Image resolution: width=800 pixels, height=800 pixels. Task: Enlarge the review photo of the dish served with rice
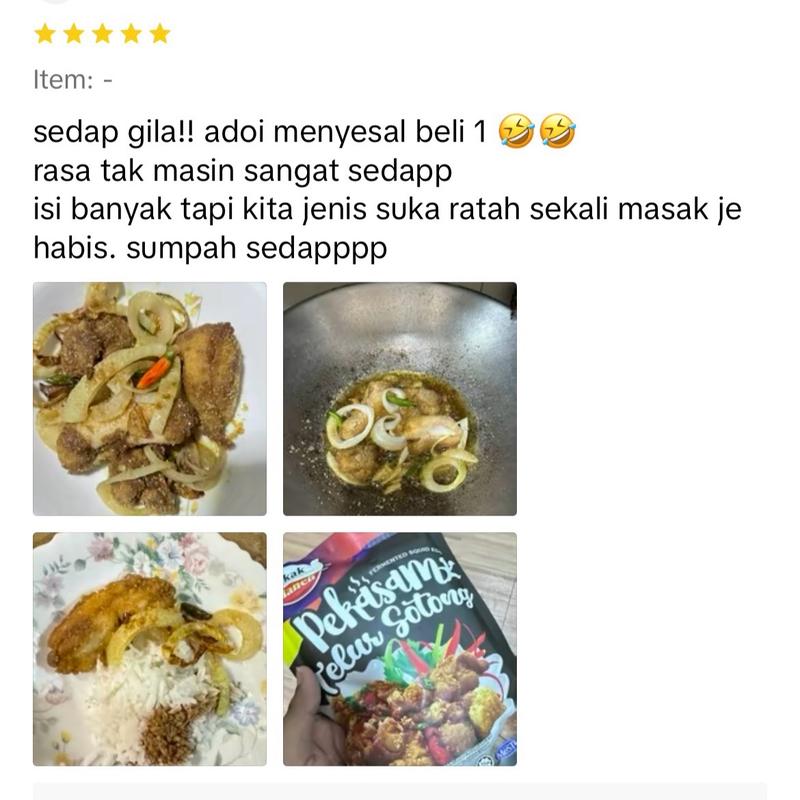tap(150, 648)
